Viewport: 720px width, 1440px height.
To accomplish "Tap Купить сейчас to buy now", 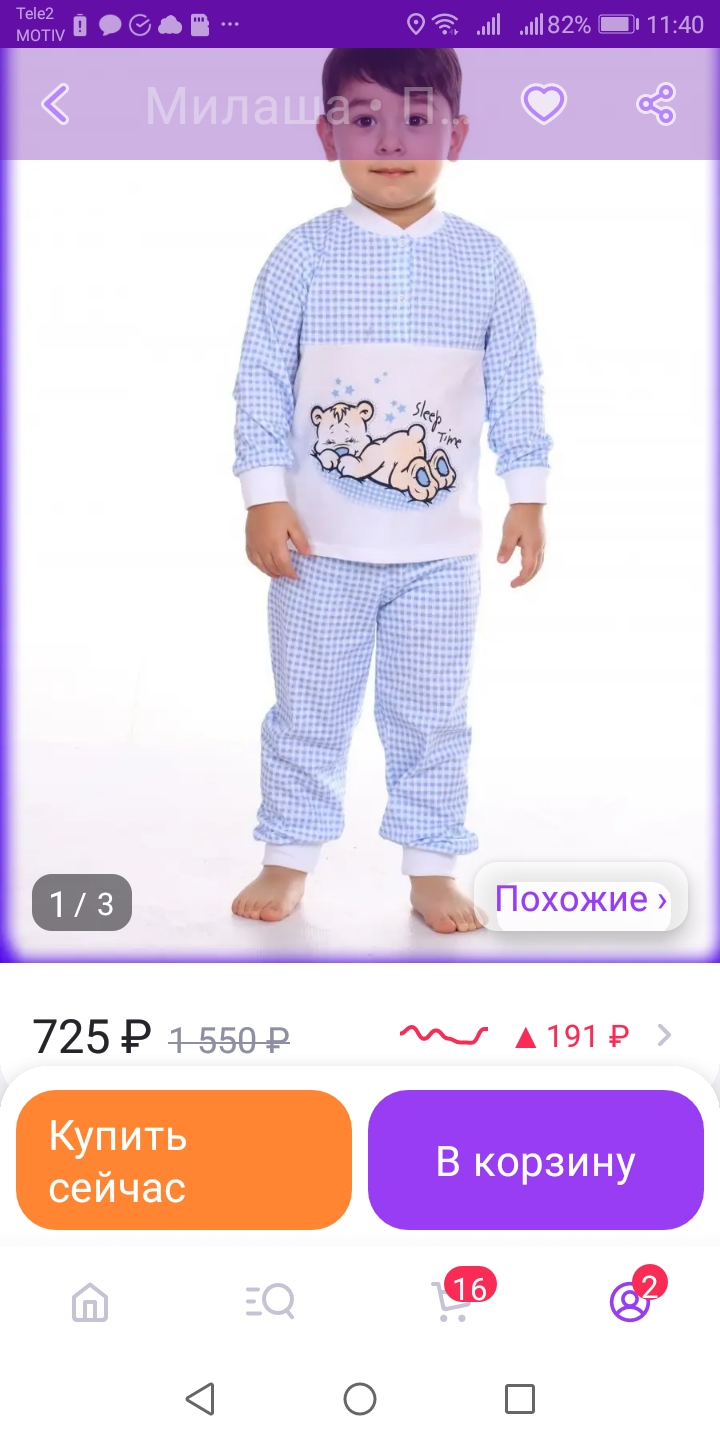I will [184, 1160].
